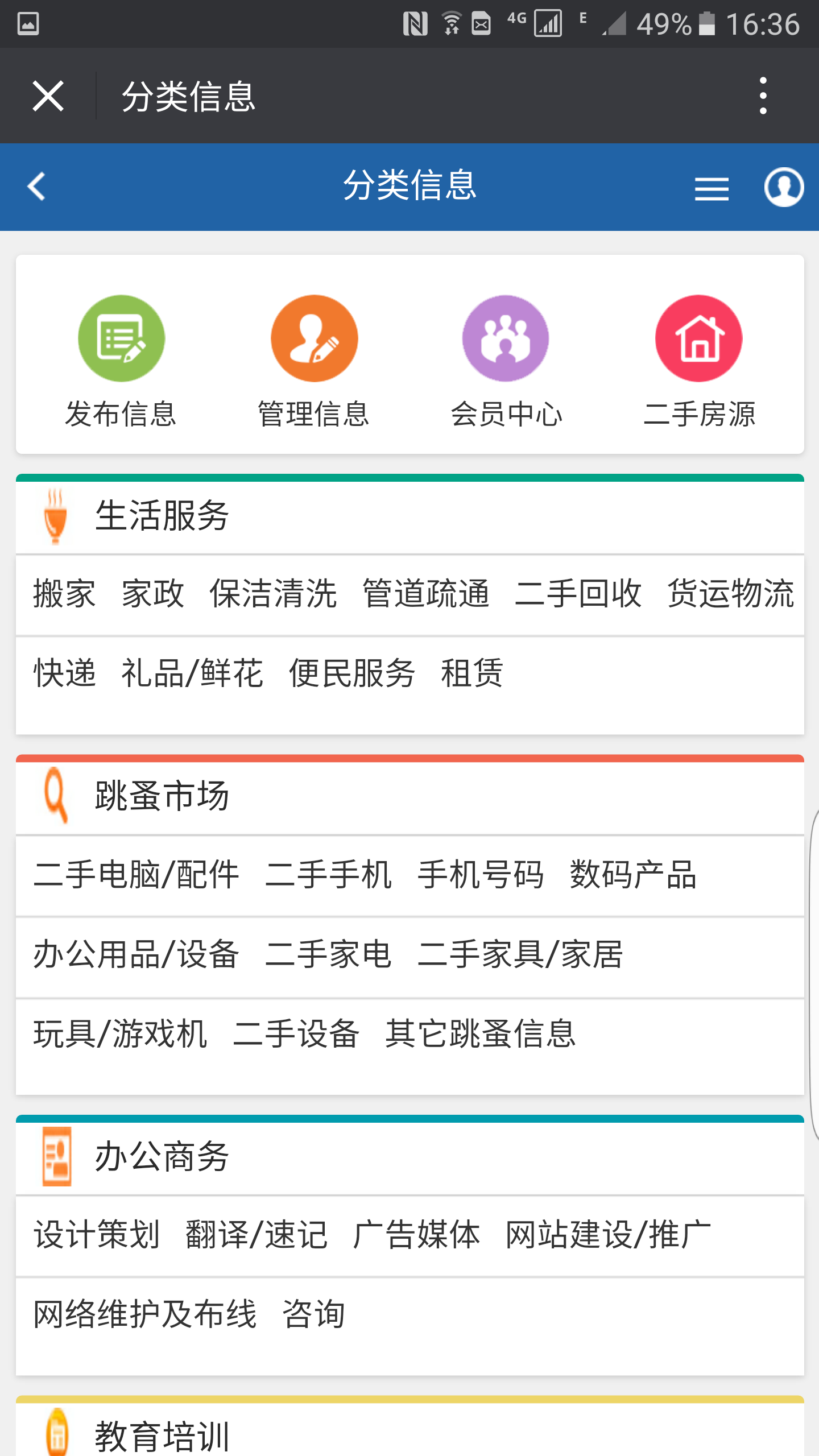The width and height of the screenshot is (819, 1456).
Task: Select 礼品/鲜花 under 生活服务
Action: click(x=192, y=673)
